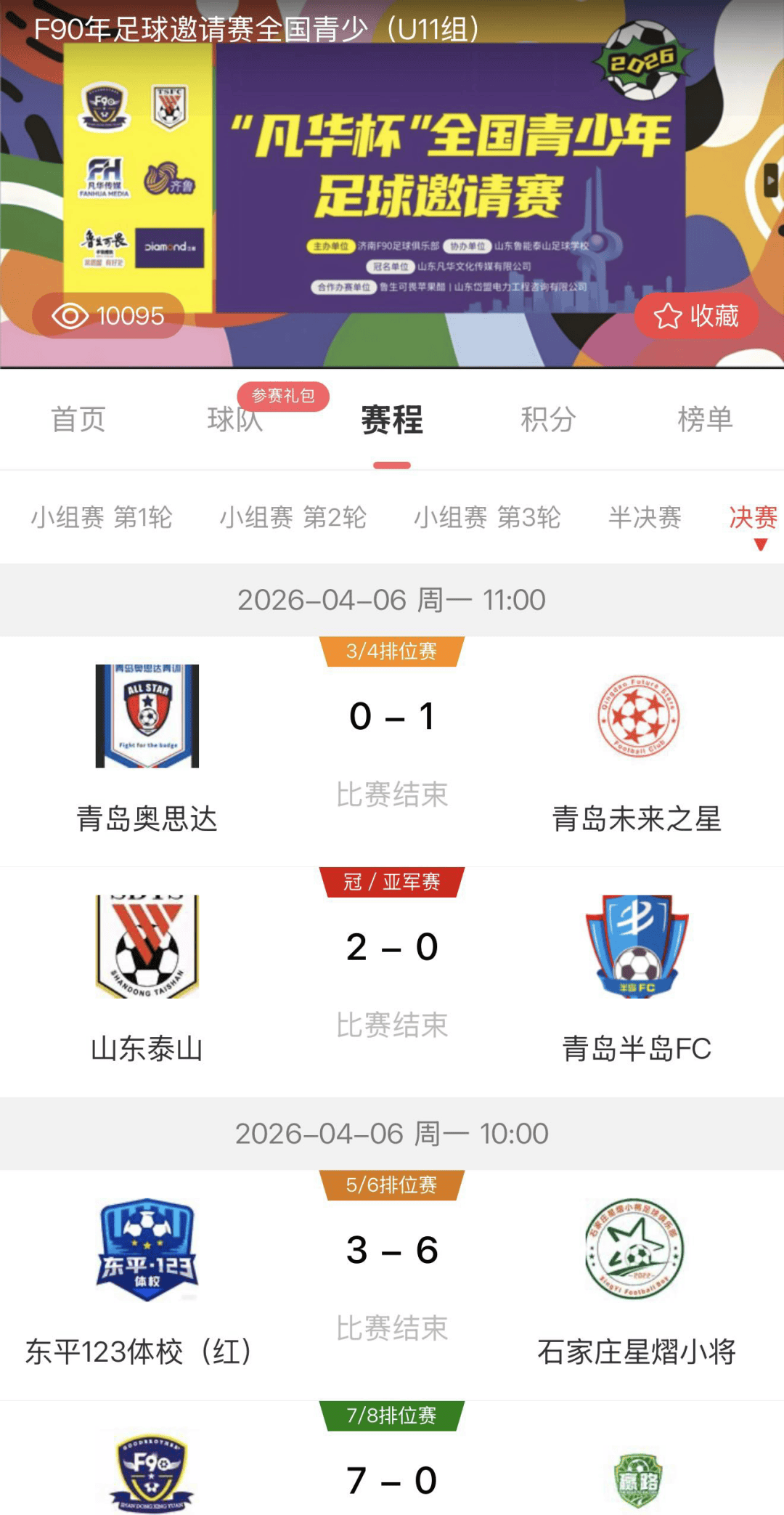Image resolution: width=784 pixels, height=1515 pixels.
Task: Show 小组赛 第2轮 matches
Action: tap(293, 517)
